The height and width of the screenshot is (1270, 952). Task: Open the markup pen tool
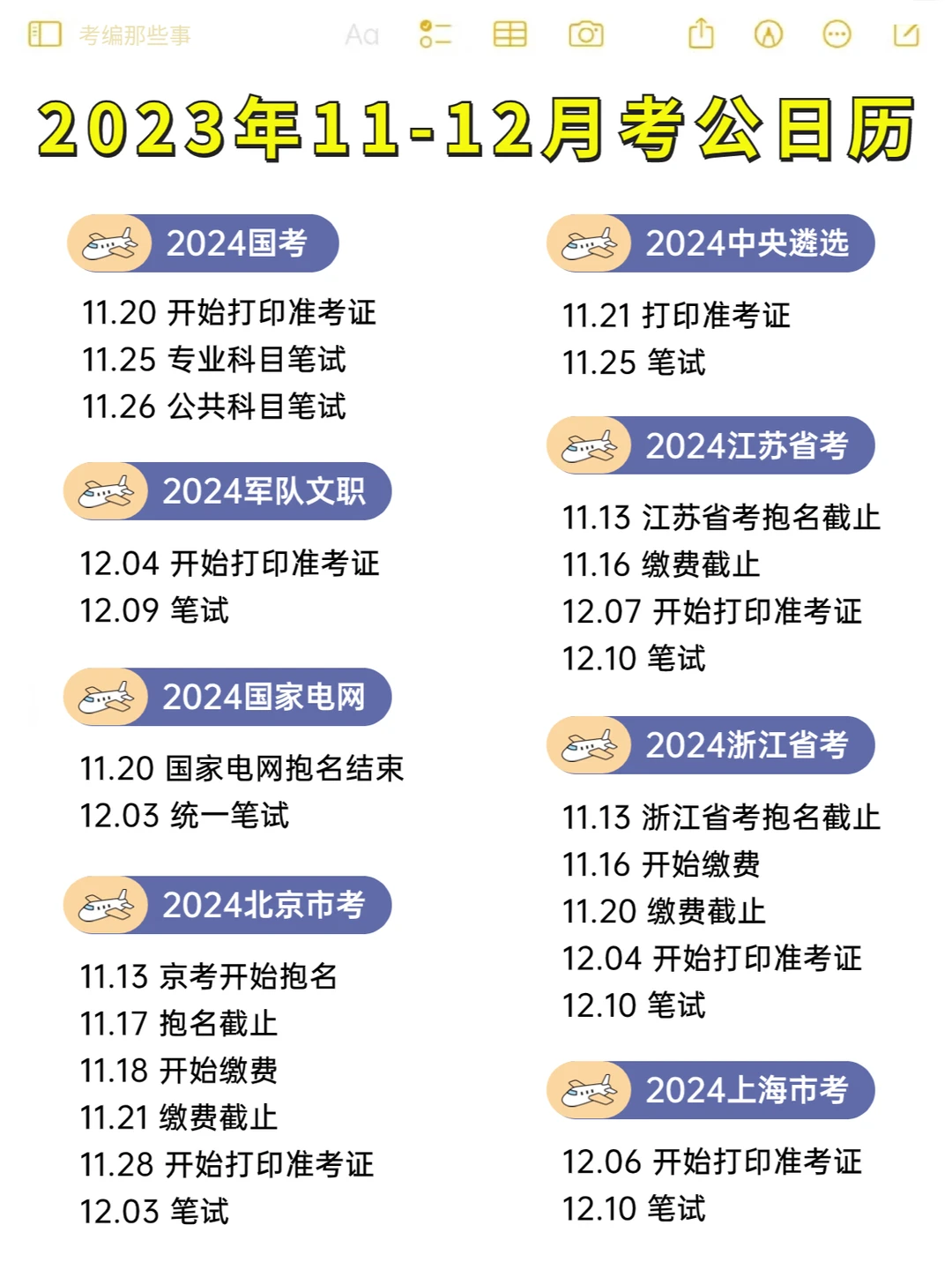point(768,35)
